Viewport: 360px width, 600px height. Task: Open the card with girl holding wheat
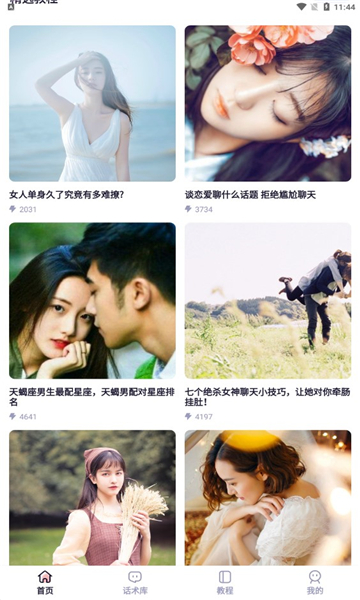[x=92, y=497]
